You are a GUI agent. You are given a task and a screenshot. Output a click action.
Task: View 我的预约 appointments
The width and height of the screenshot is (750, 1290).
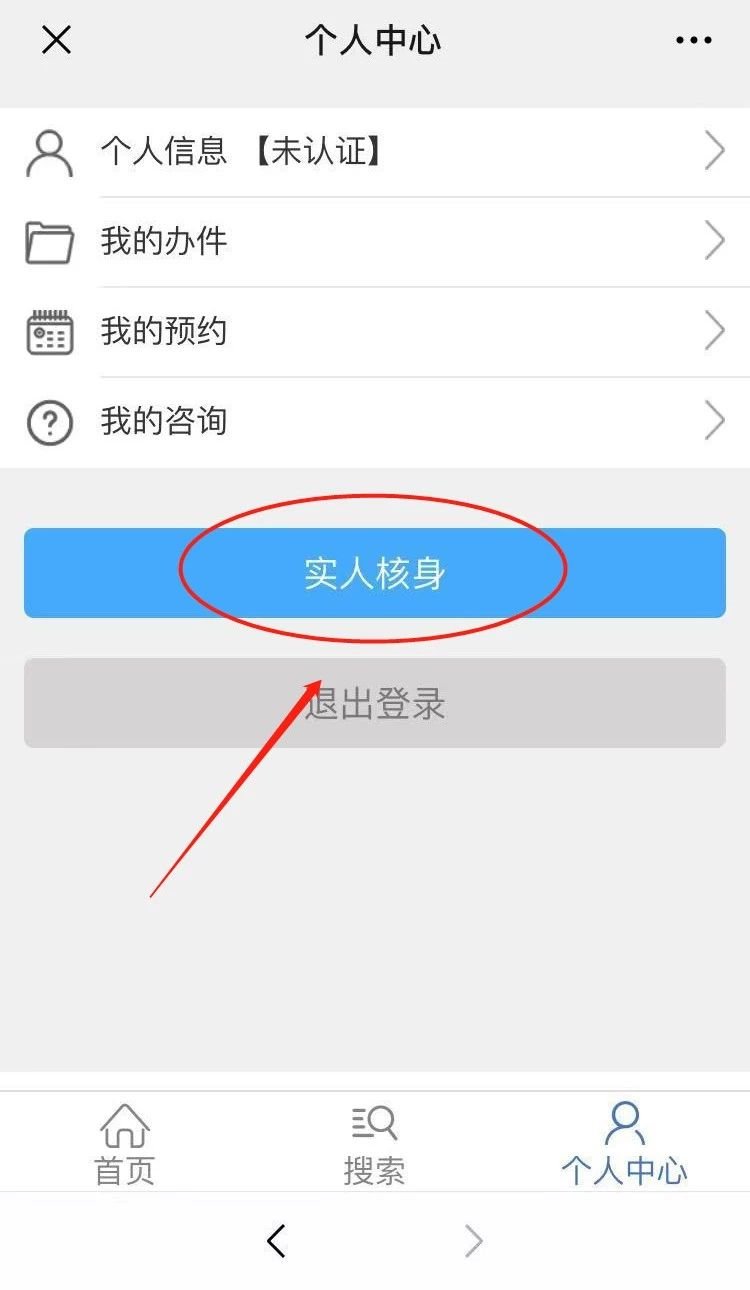(x=375, y=332)
